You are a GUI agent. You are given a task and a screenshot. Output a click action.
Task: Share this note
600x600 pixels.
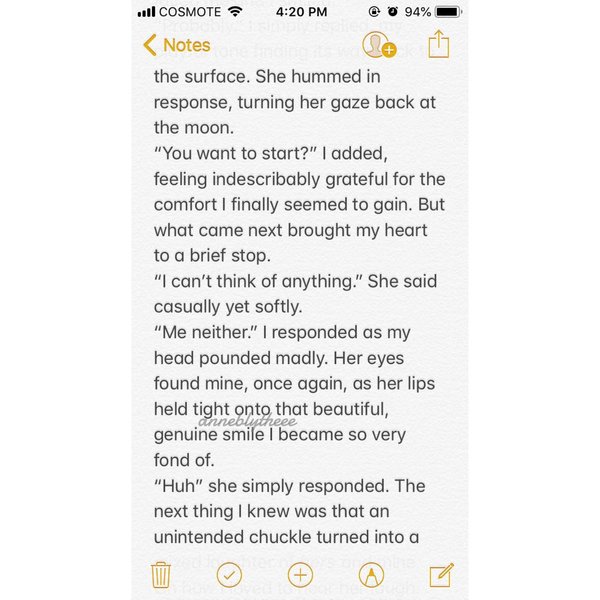(439, 44)
